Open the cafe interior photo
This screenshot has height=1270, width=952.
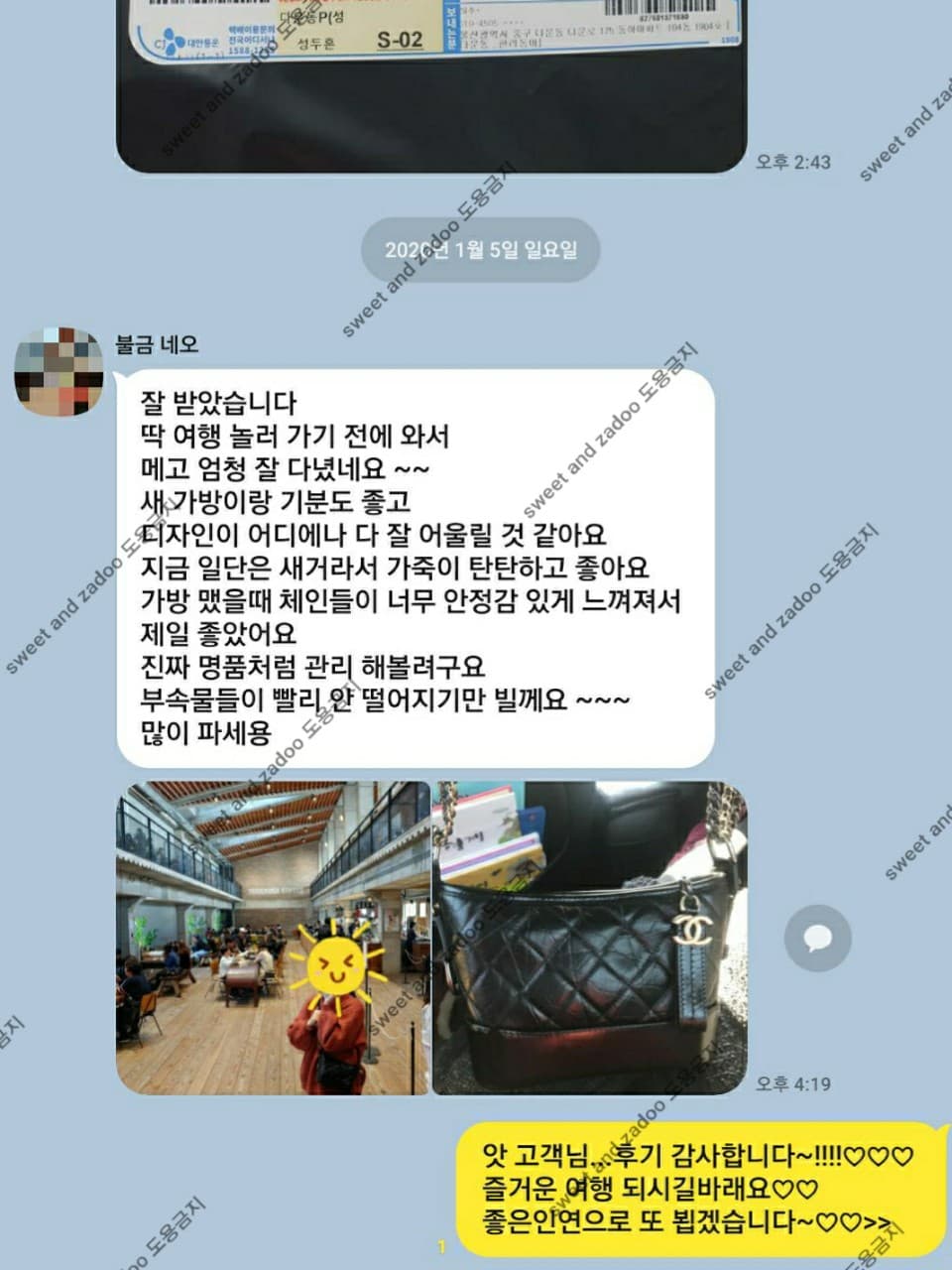point(273,938)
